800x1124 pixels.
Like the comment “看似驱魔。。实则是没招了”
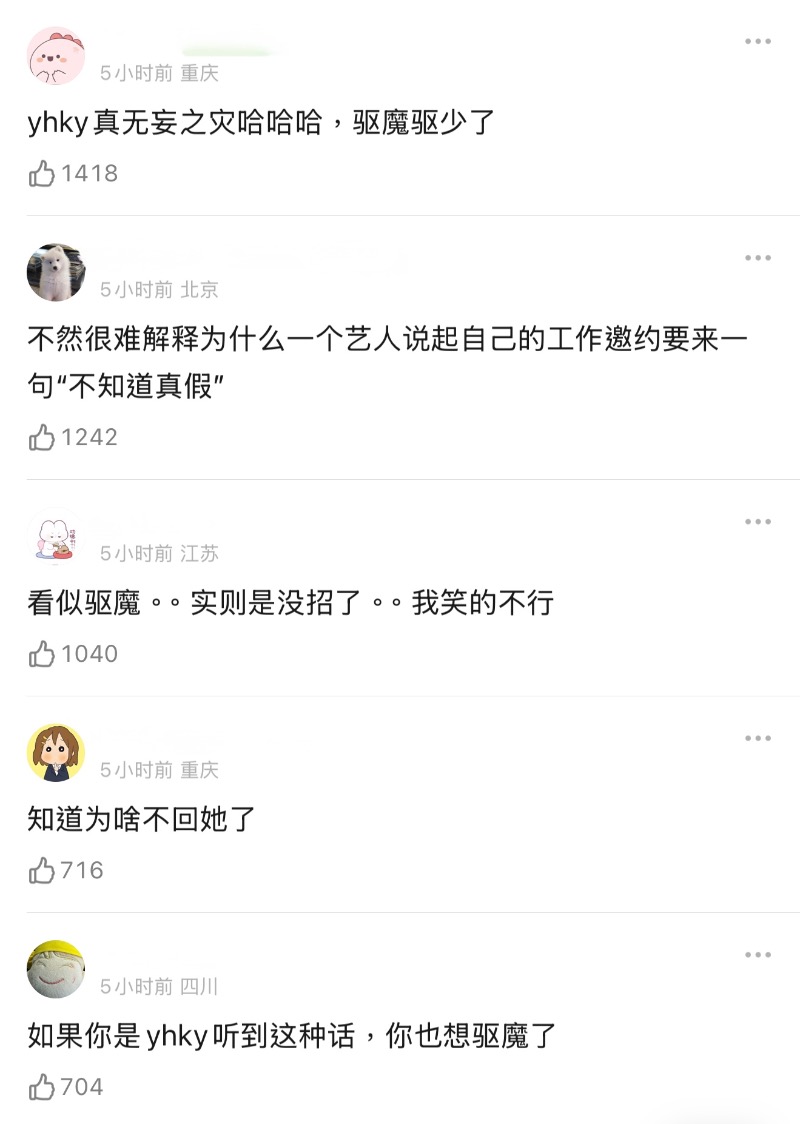[42, 654]
